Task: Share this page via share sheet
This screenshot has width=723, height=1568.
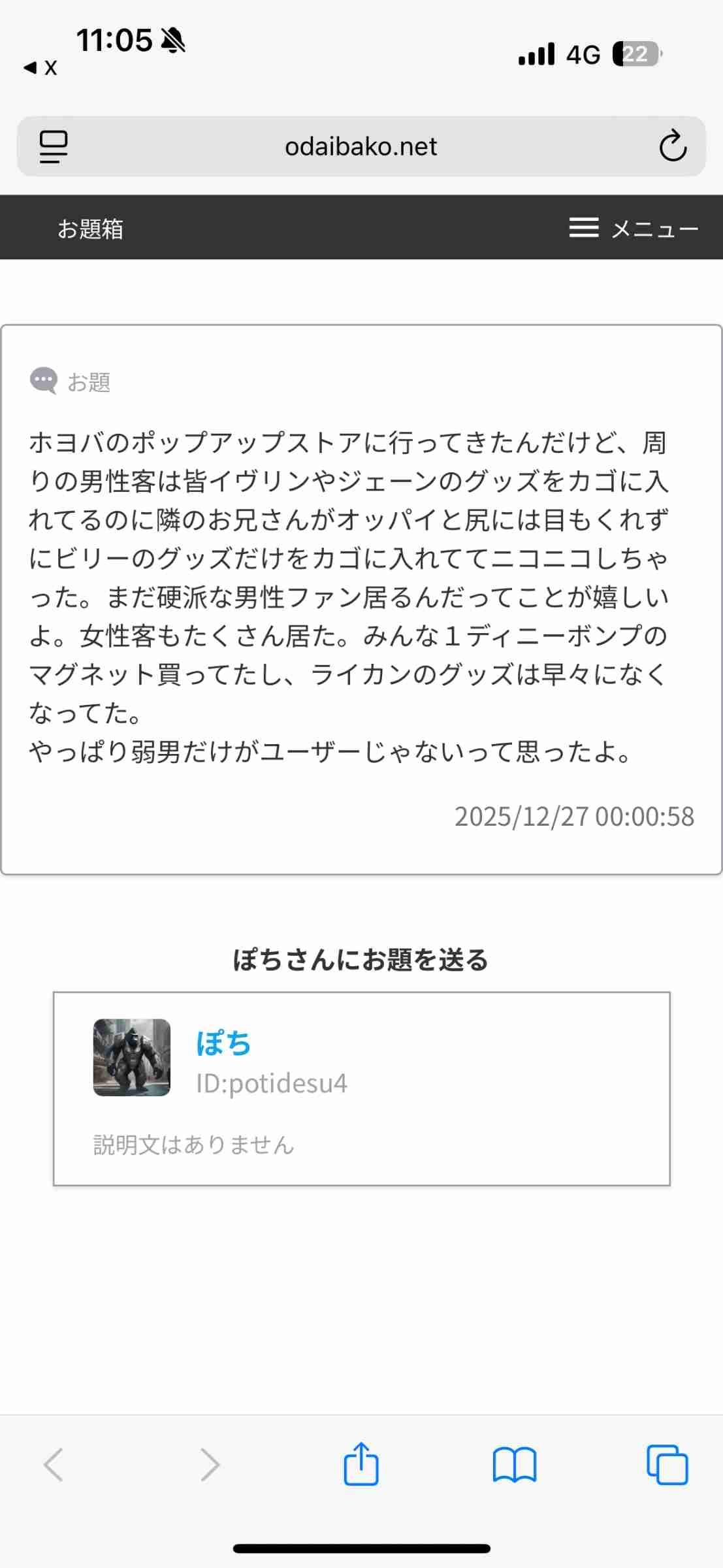Action: [361, 1464]
